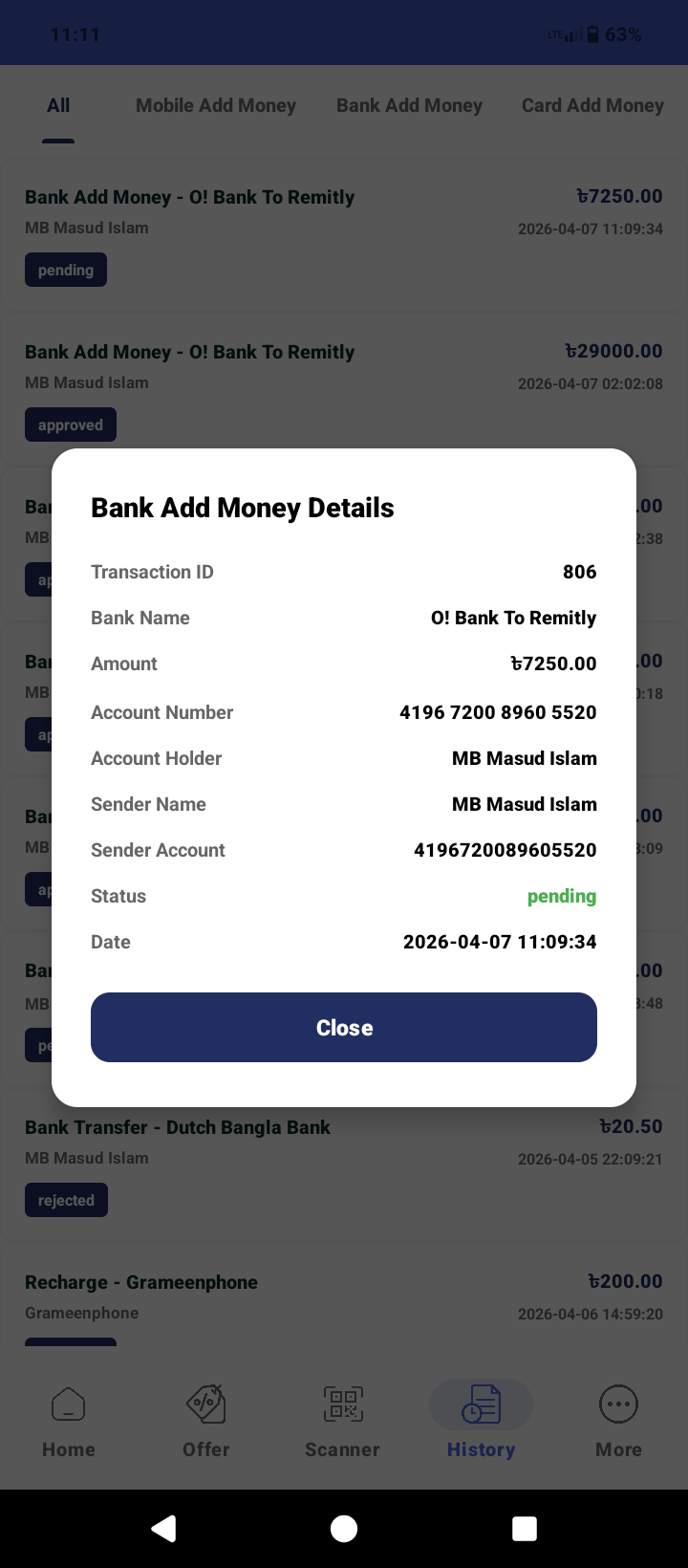Go back using the system back button
Screen dimensions: 688x1568
point(164,1529)
